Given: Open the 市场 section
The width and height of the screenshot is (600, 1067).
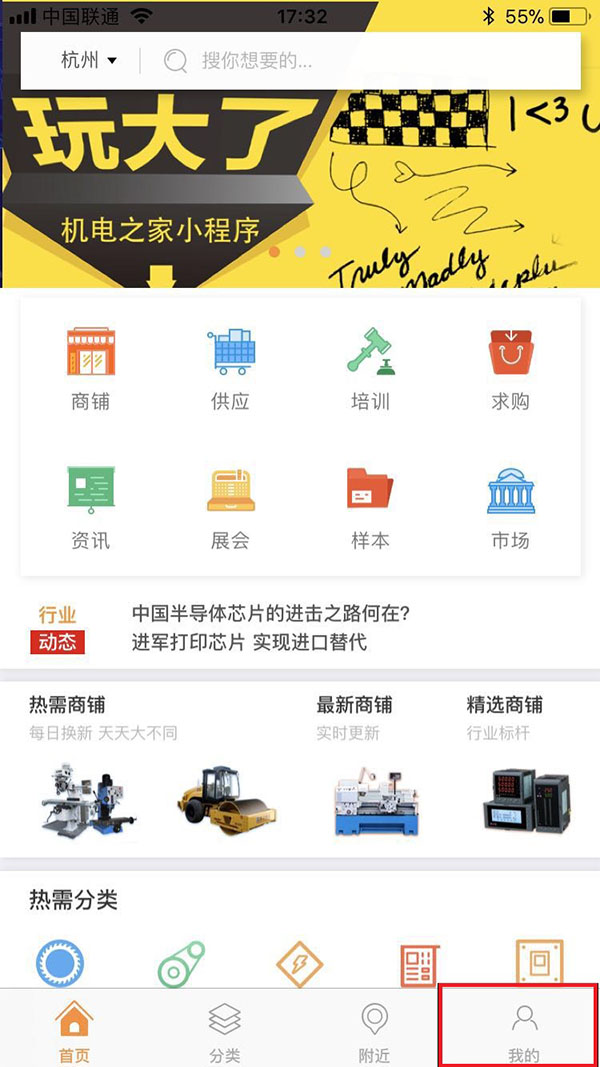Looking at the screenshot, I should coord(510,508).
